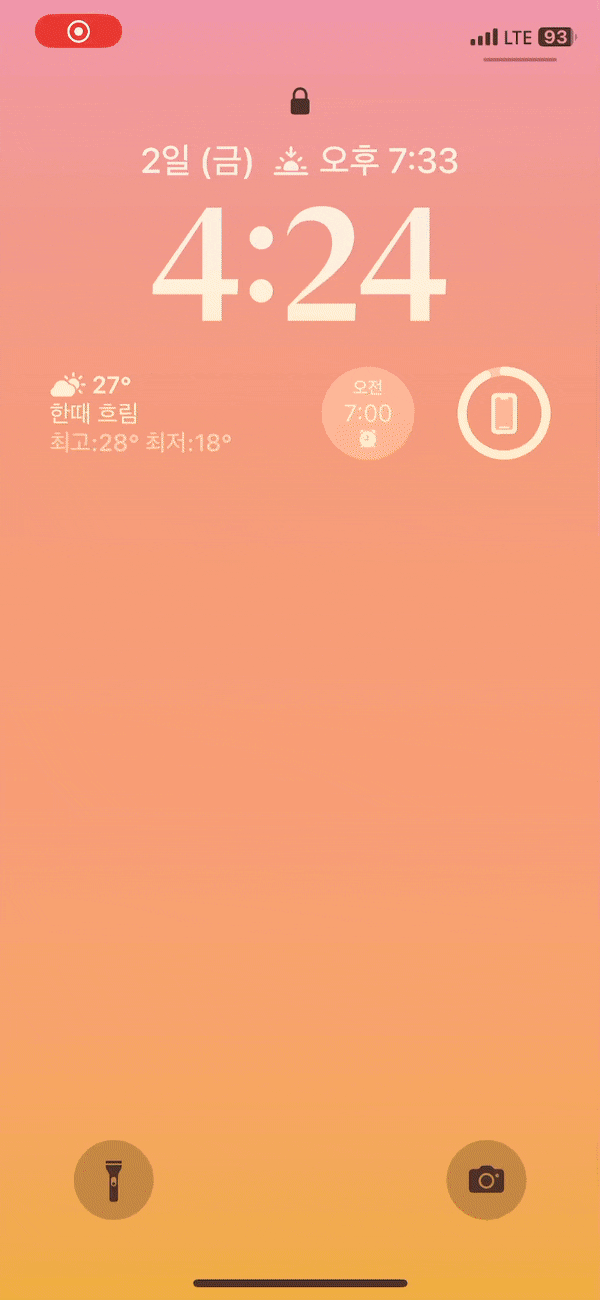Tap the red screen recording indicator
The width and height of the screenshot is (600, 1300).
point(78,31)
